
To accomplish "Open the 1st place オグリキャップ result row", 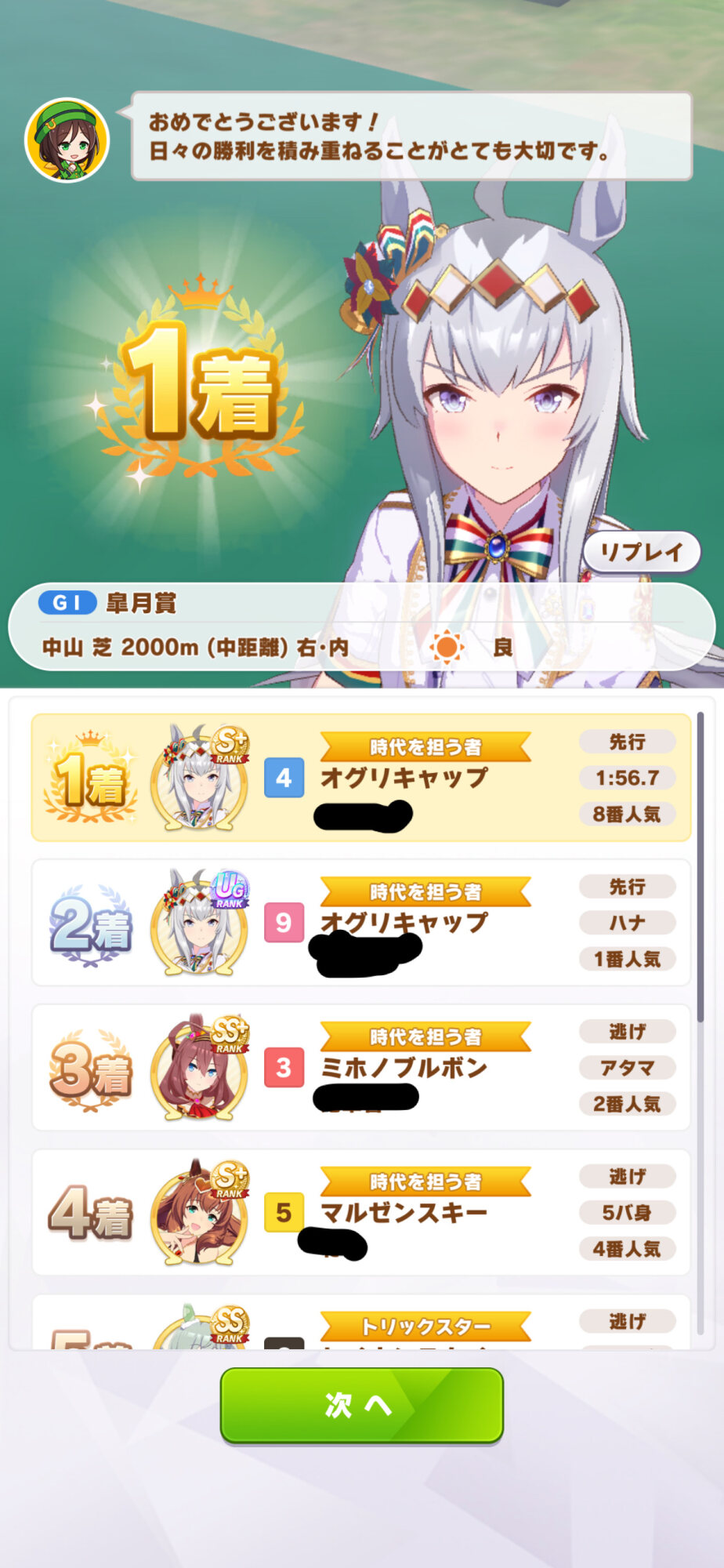I will coord(360,778).
